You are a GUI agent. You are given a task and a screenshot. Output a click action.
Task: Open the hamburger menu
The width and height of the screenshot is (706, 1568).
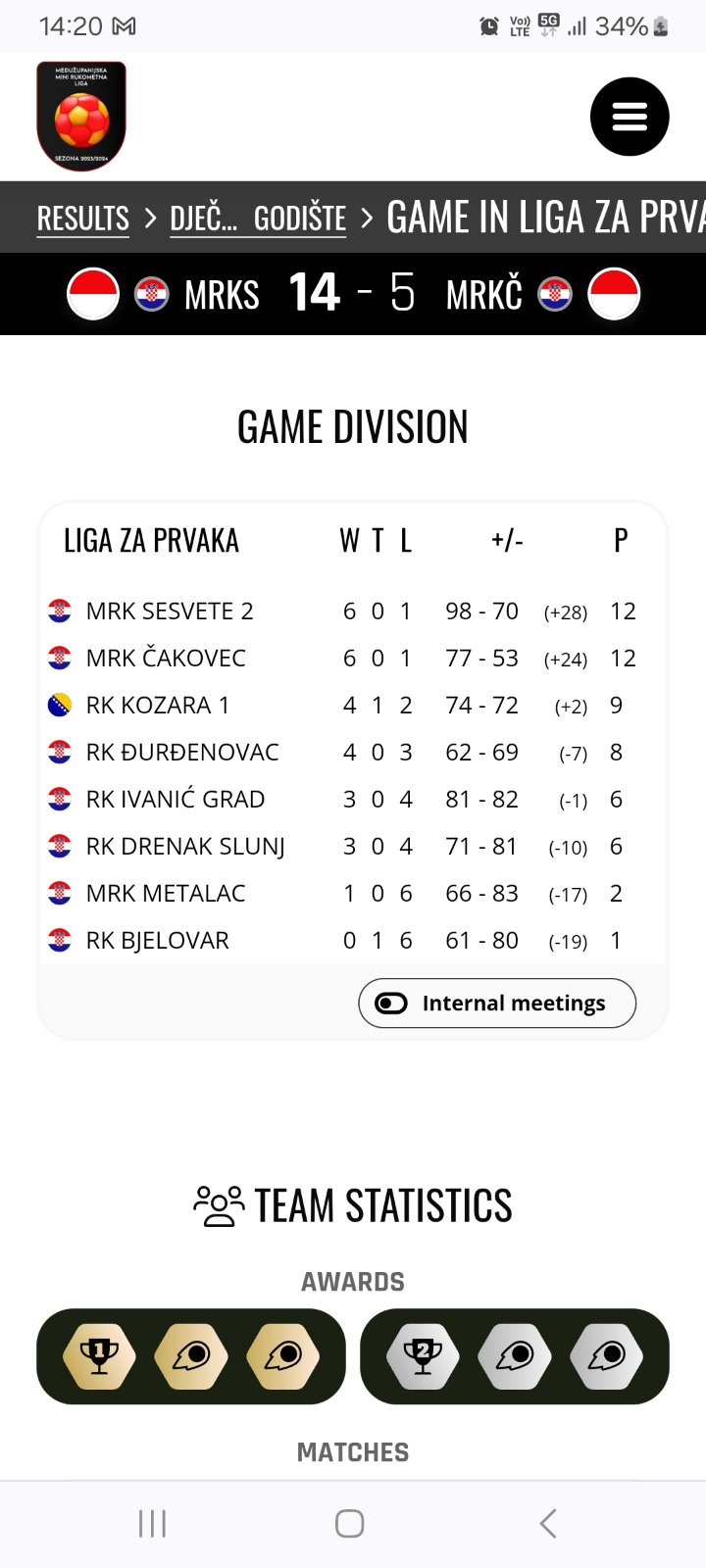point(630,117)
